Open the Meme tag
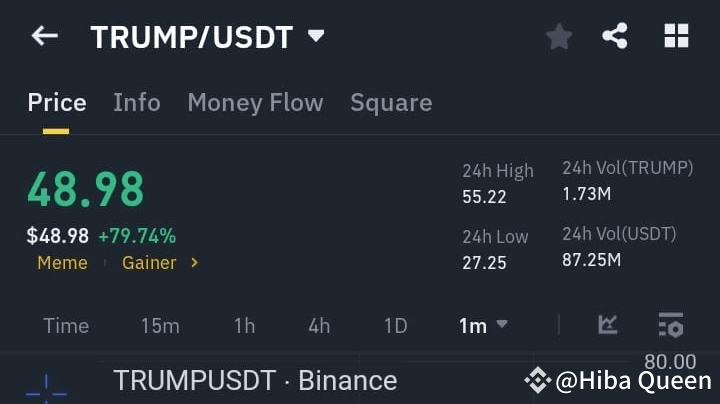Viewport: 720px width, 404px height. [x=62, y=263]
